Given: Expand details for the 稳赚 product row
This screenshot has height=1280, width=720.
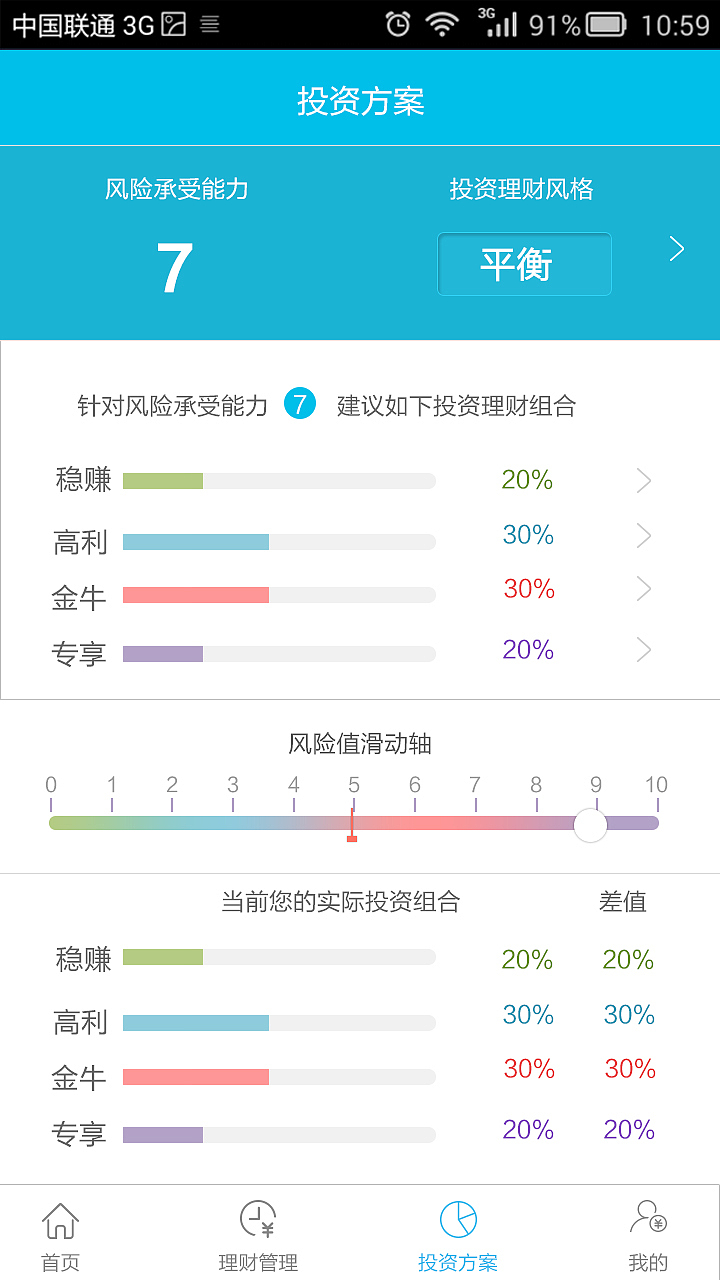Looking at the screenshot, I should [645, 480].
